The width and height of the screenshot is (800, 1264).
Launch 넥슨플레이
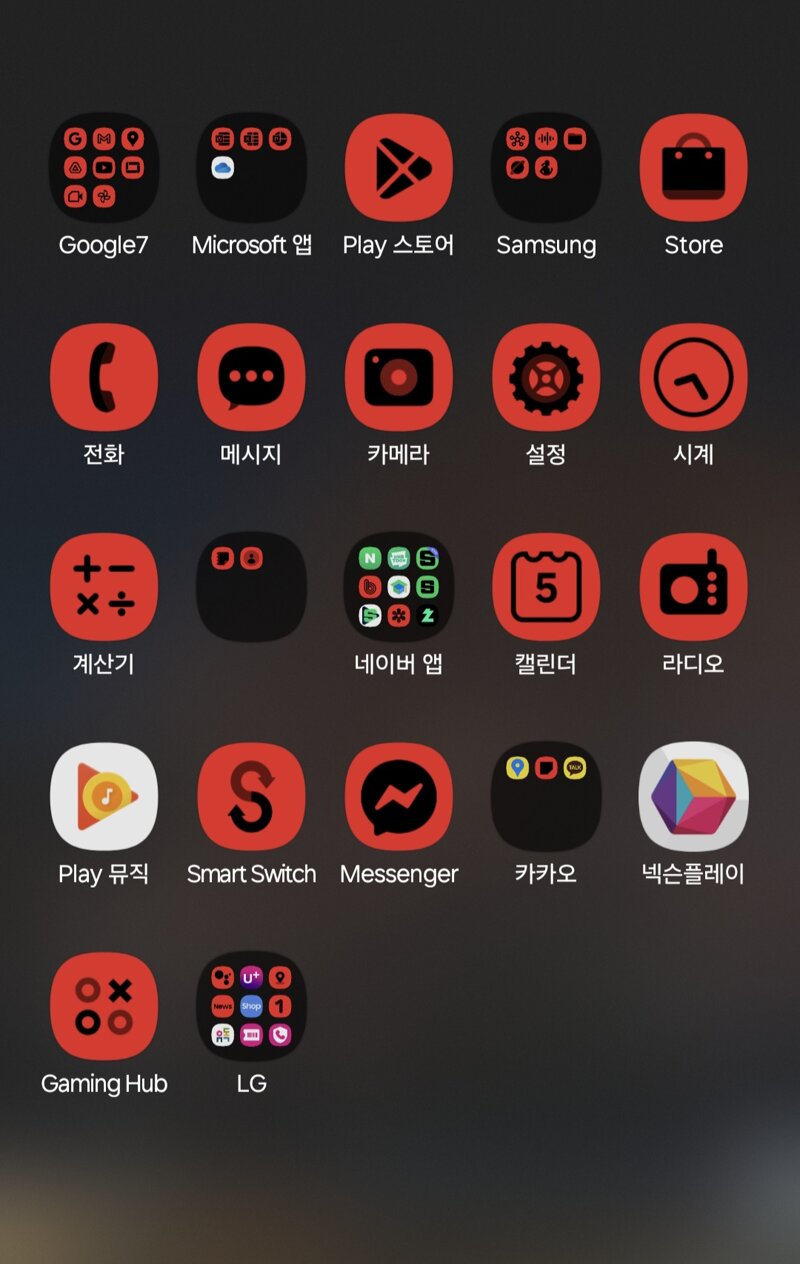[x=693, y=797]
